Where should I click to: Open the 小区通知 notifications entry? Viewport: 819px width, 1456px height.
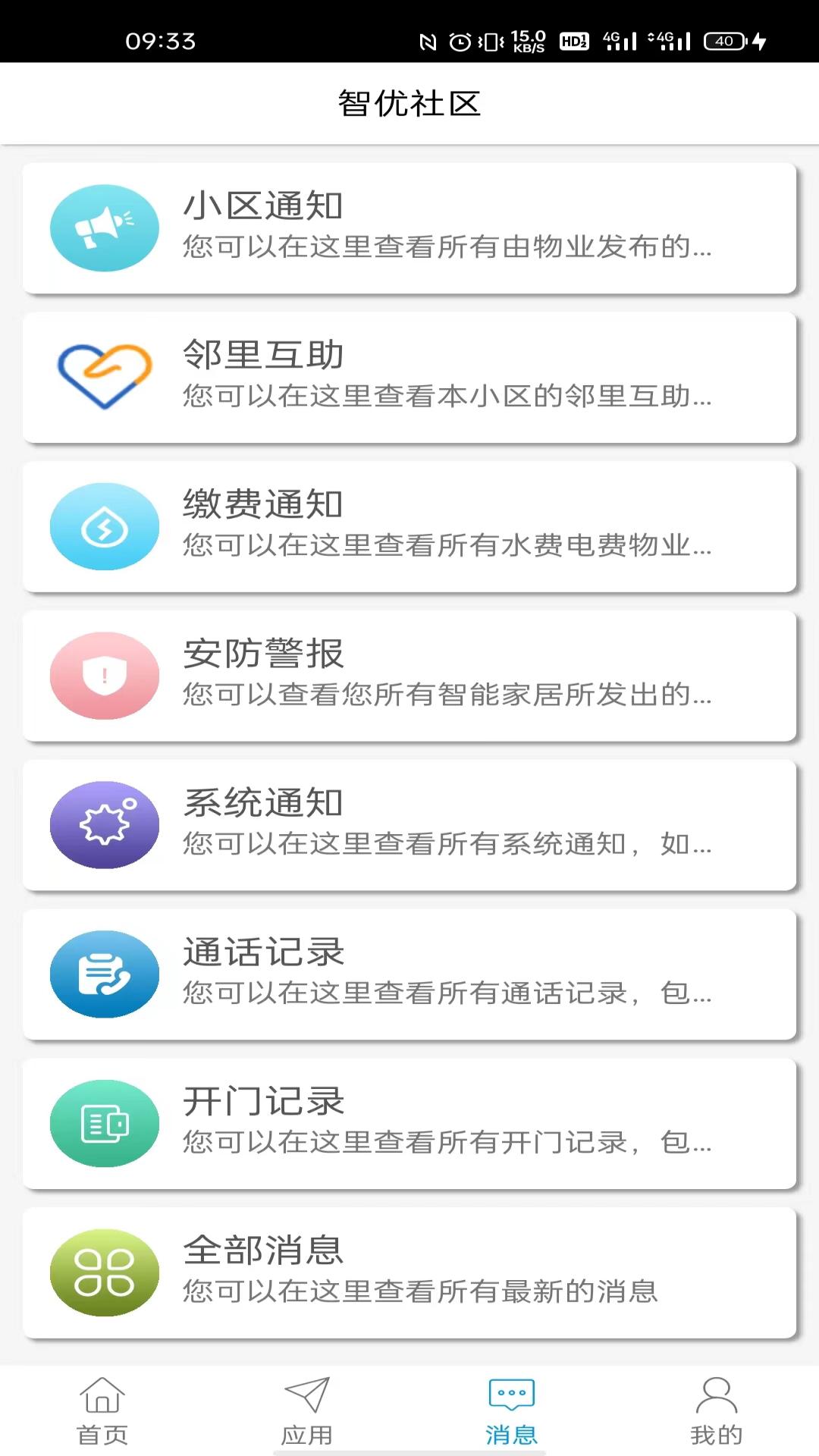click(x=409, y=227)
